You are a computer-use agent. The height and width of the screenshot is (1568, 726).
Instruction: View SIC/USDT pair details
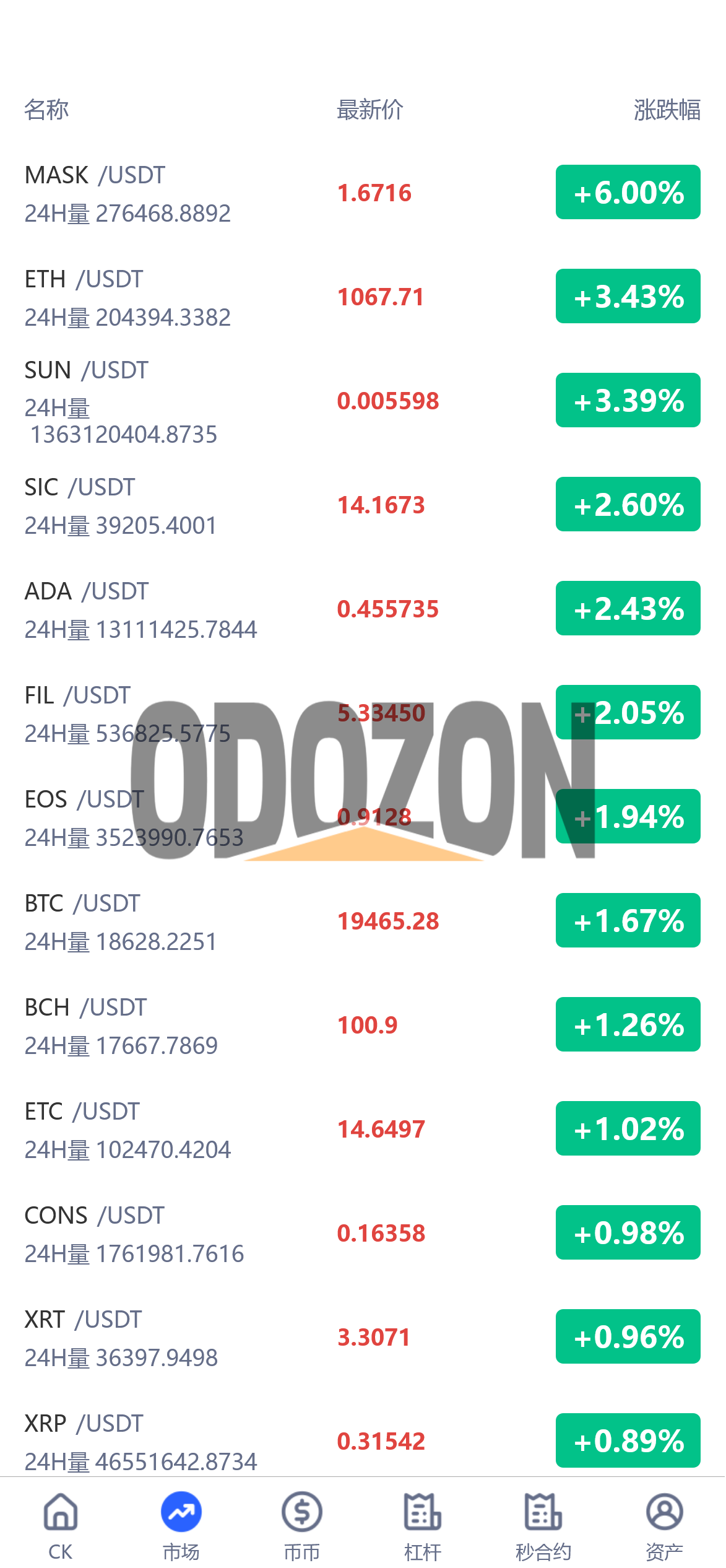(x=363, y=505)
